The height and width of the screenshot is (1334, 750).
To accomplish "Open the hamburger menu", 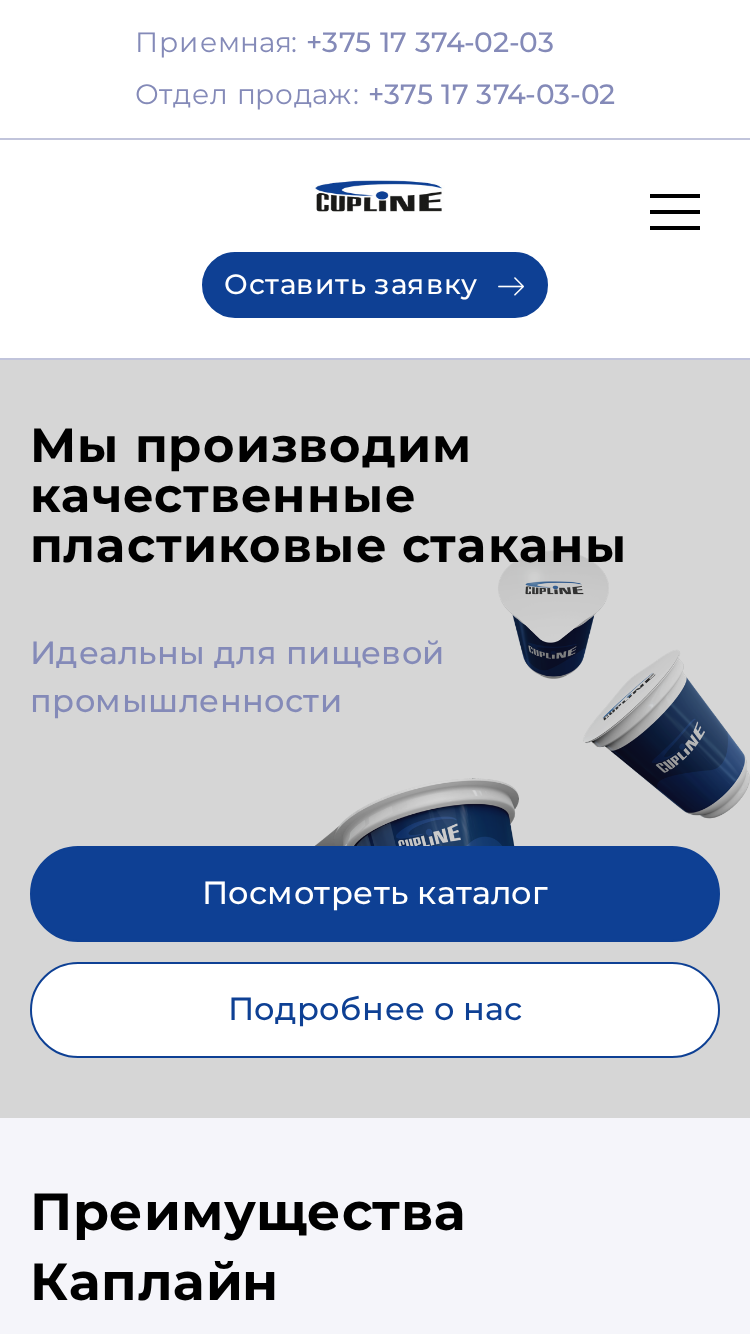I will pyautogui.click(x=675, y=212).
